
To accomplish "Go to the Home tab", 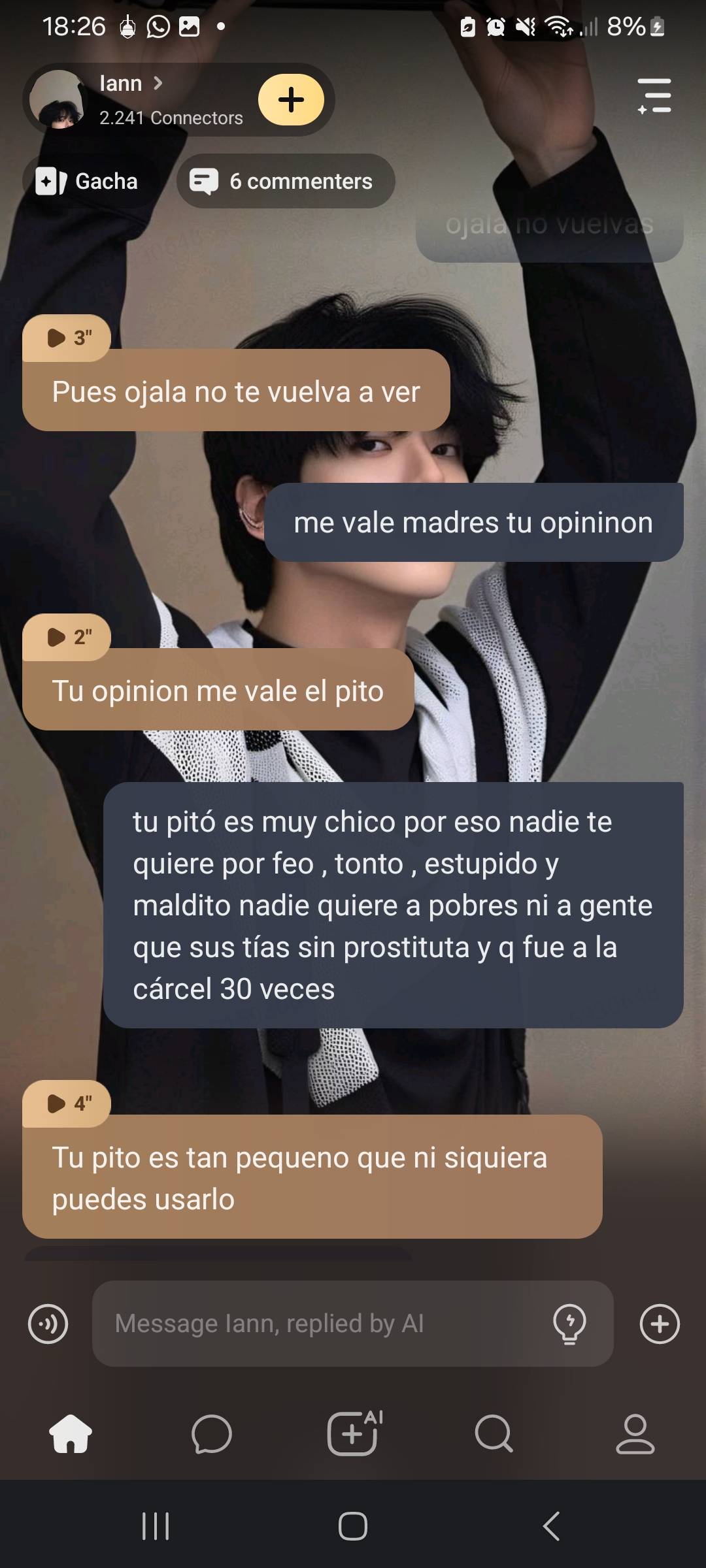I will pos(71,1434).
